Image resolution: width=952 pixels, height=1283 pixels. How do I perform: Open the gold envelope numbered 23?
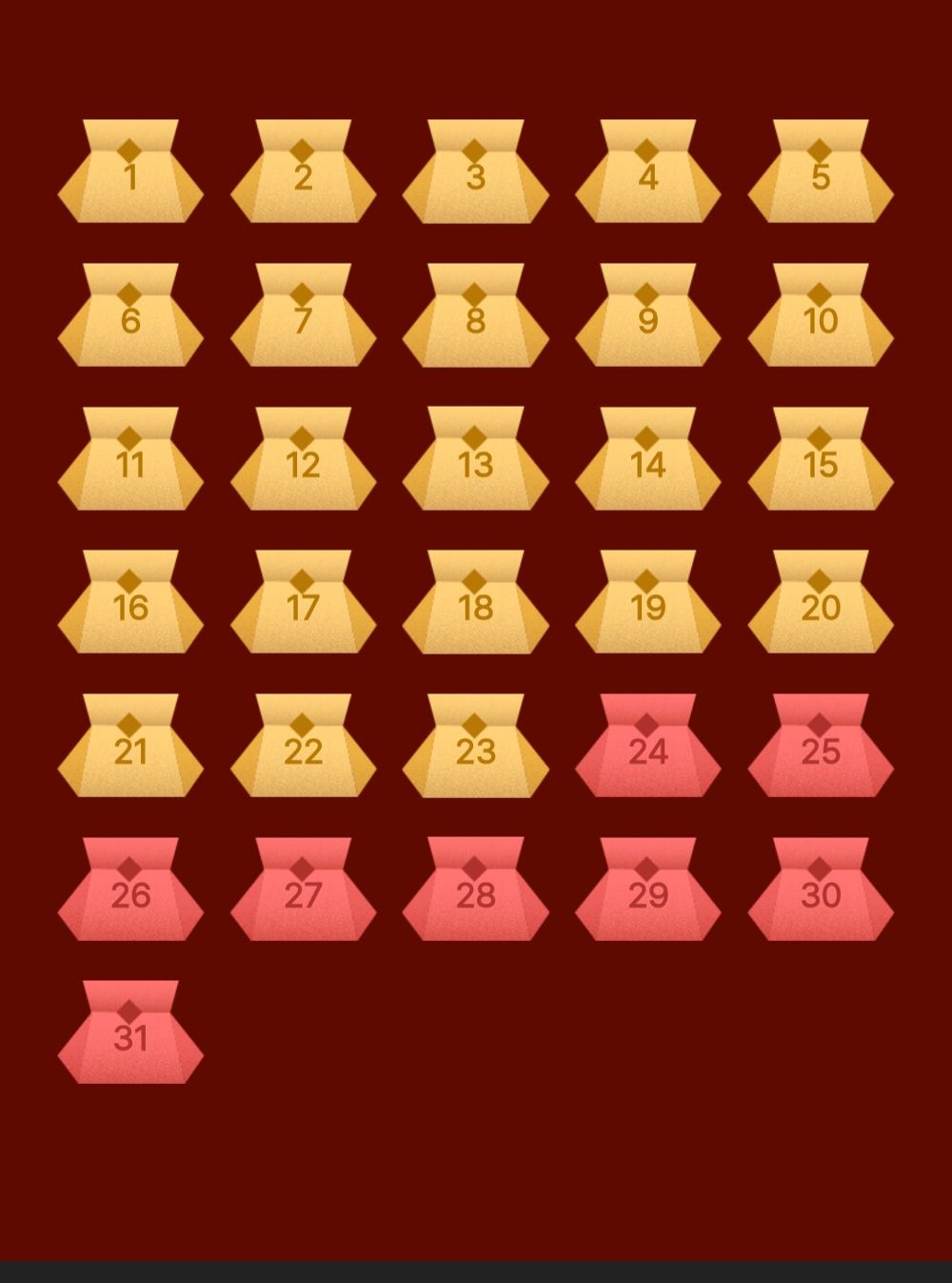tap(475, 747)
